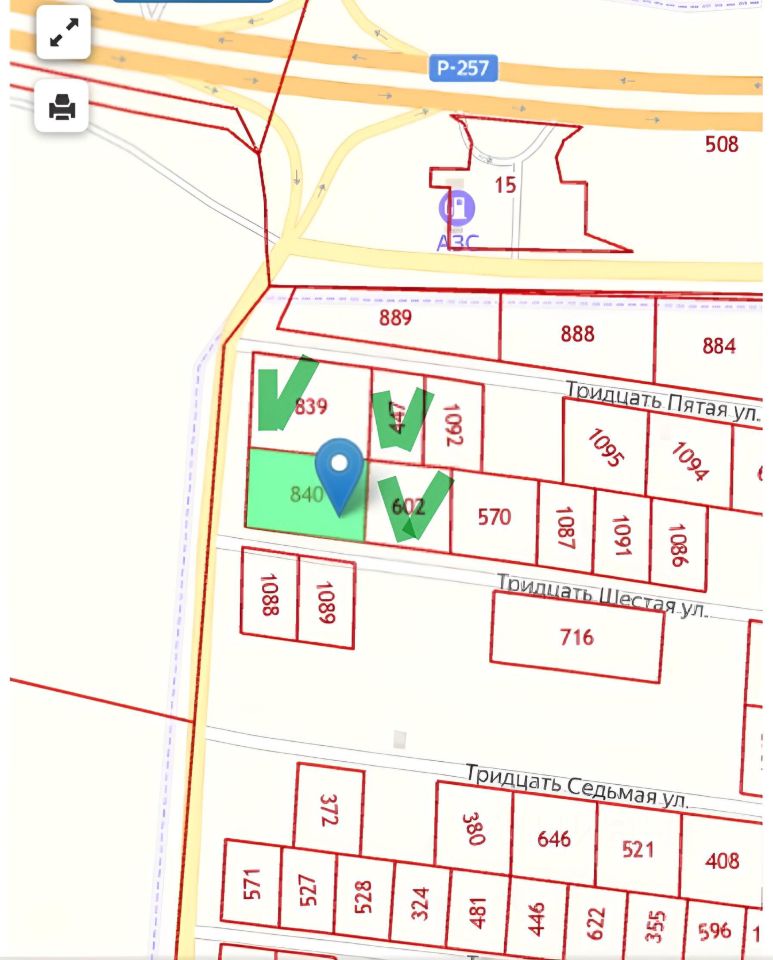Image resolution: width=773 pixels, height=960 pixels.
Task: Print the map
Action: [62, 106]
